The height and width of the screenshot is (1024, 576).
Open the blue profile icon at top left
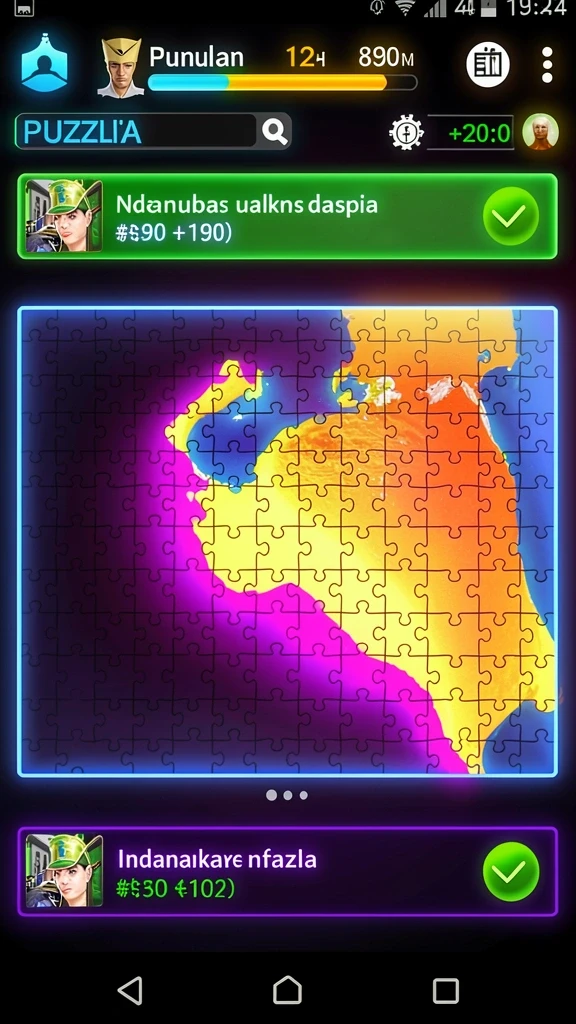click(45, 63)
